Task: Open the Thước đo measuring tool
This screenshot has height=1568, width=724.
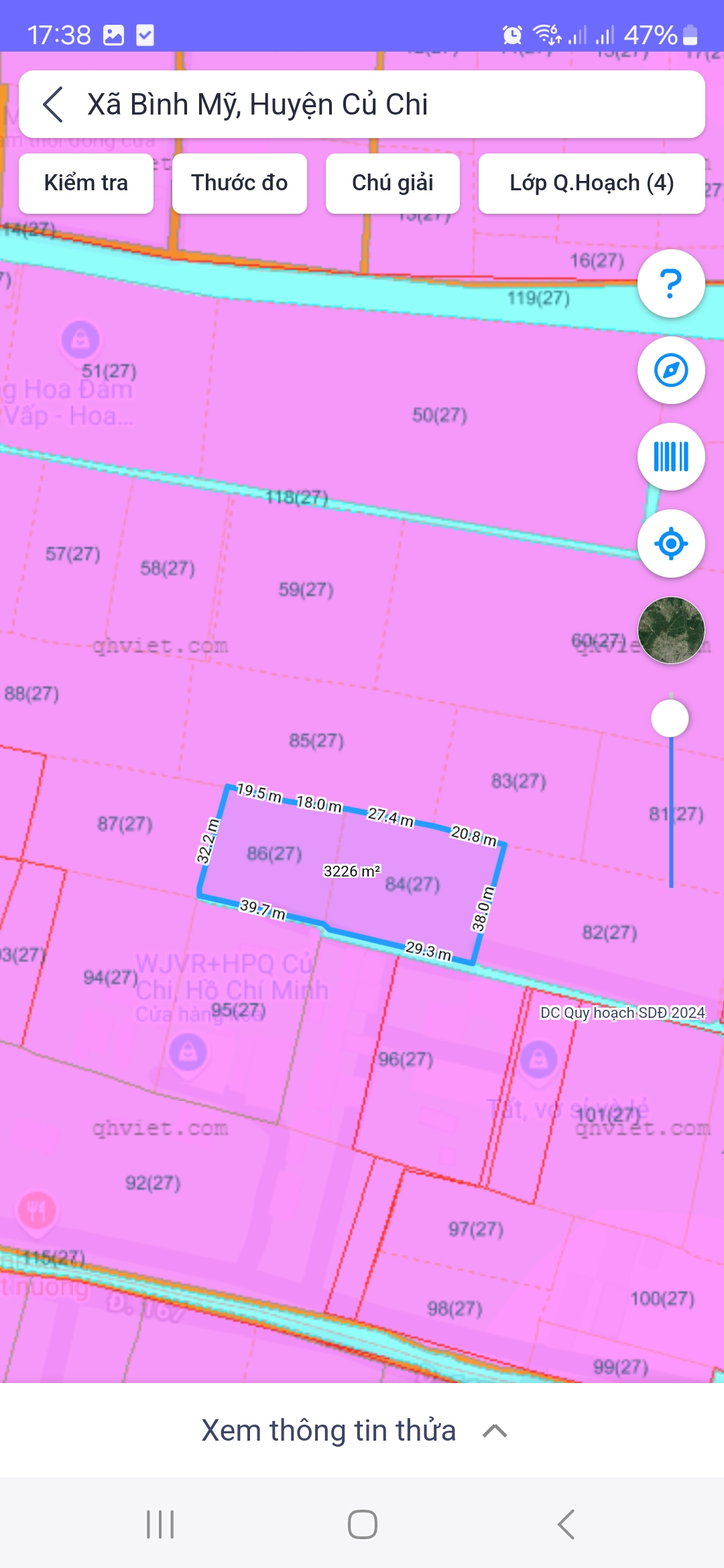Action: coord(239,183)
